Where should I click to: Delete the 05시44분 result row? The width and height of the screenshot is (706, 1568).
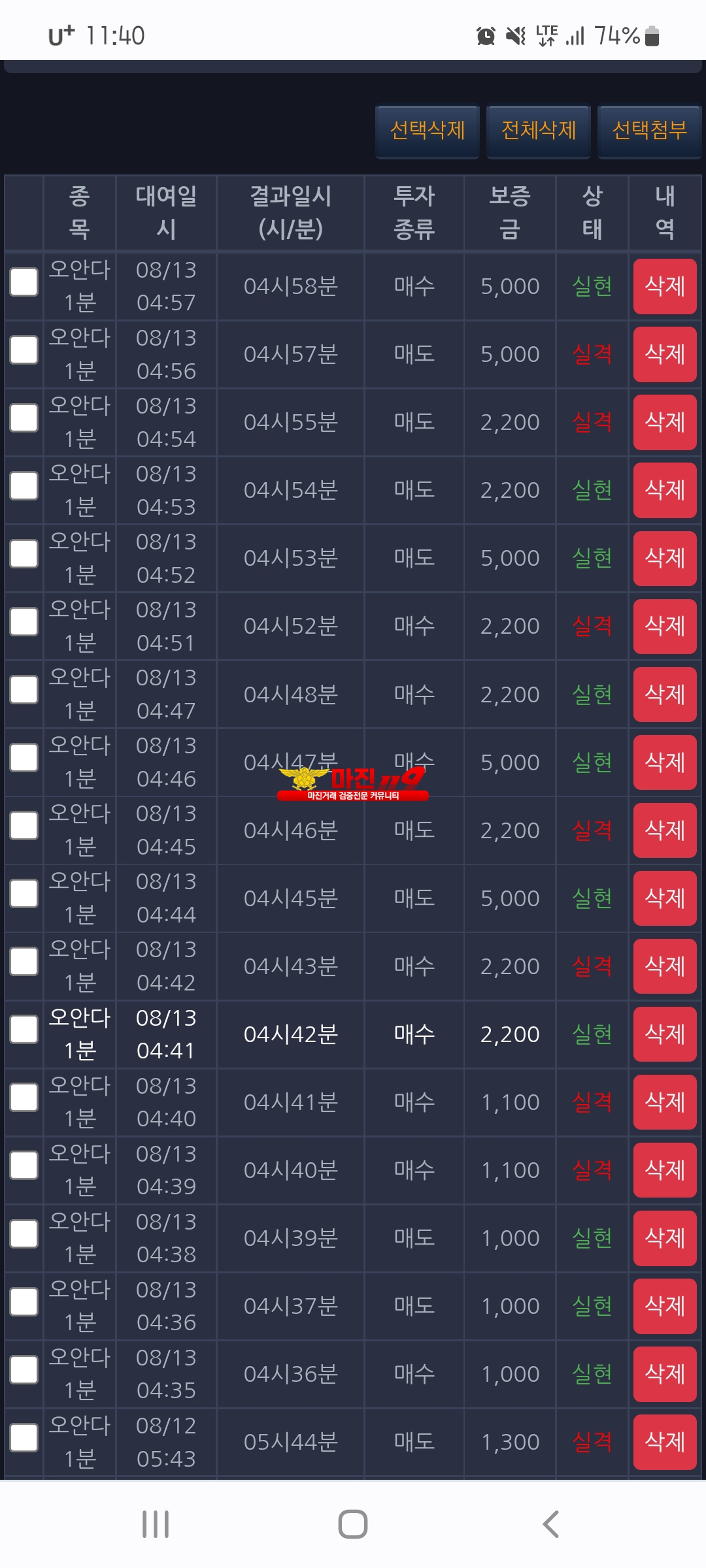(x=665, y=1441)
